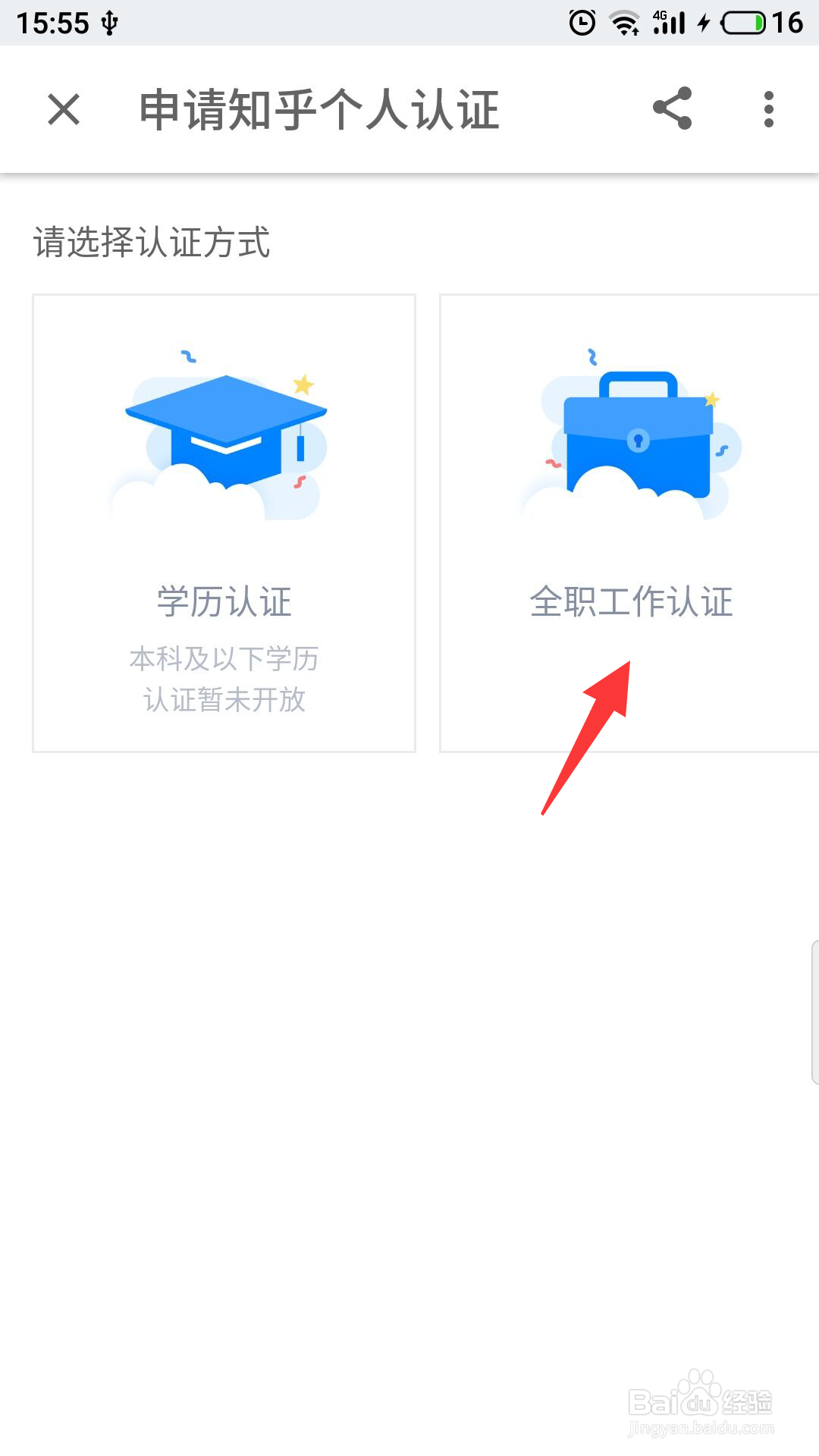Image resolution: width=819 pixels, height=1456 pixels.
Task: Tap the 全职工作认证 card label text
Action: pyautogui.click(x=631, y=603)
